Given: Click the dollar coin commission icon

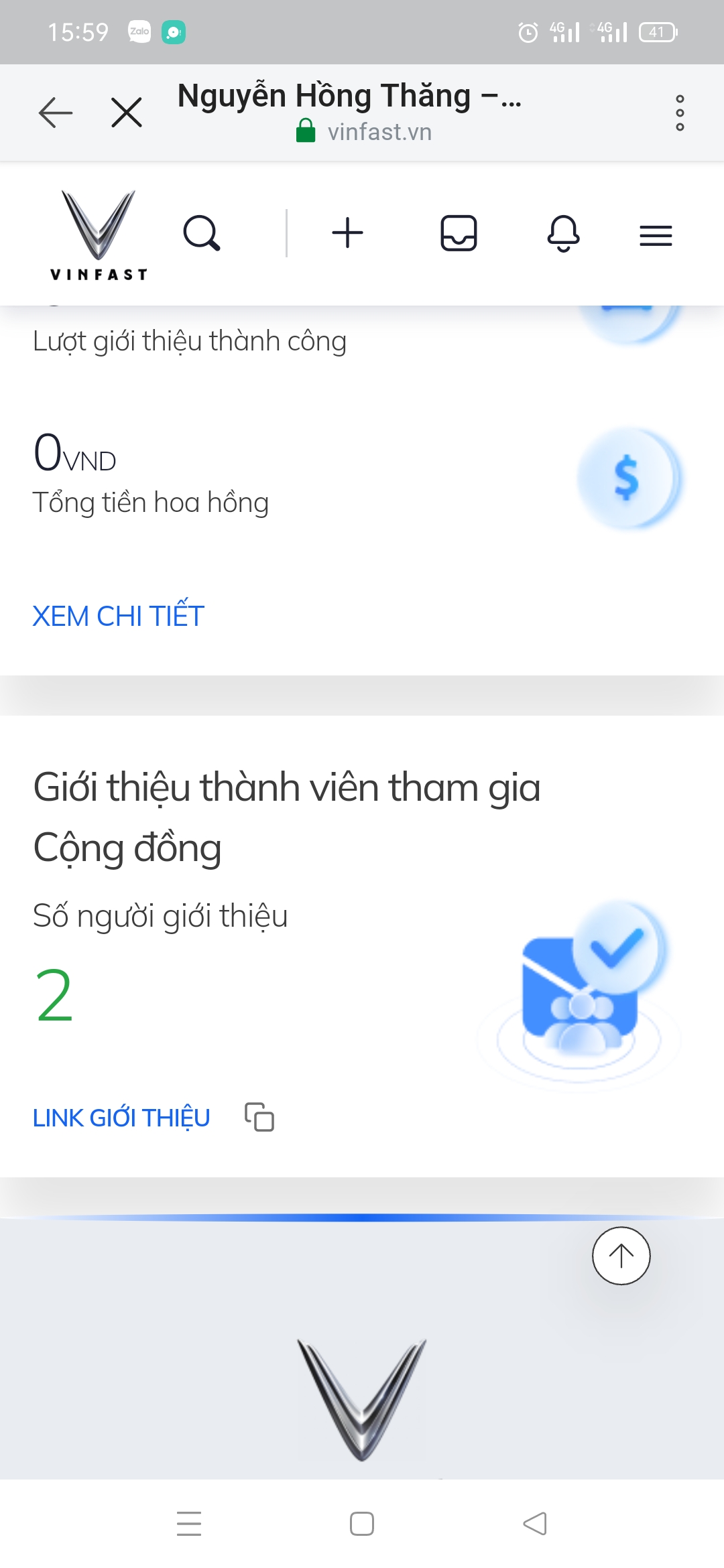Looking at the screenshot, I should pyautogui.click(x=625, y=477).
